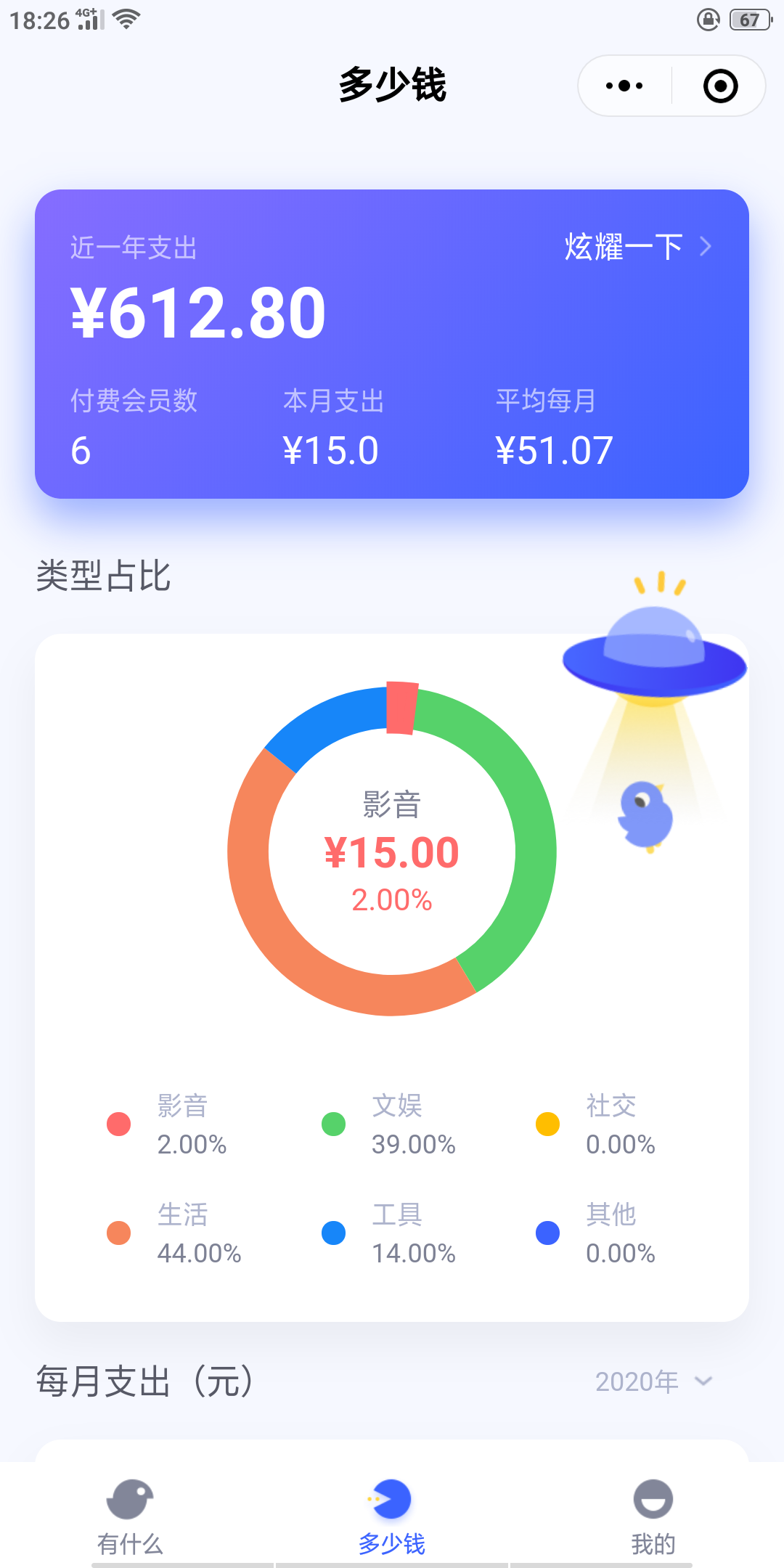Open the 2020年 year dropdown

click(653, 1381)
